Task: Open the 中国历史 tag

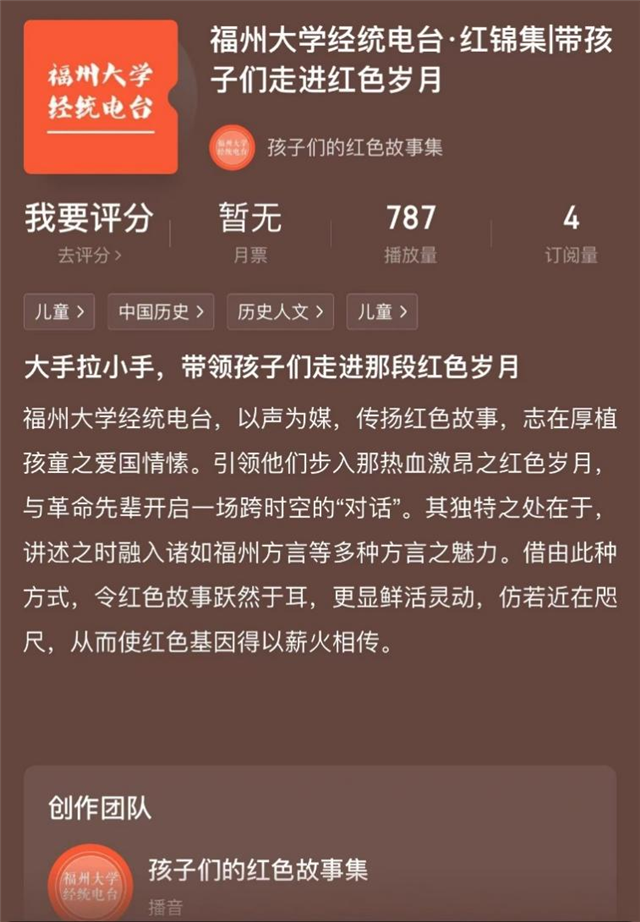Action: coord(160,312)
